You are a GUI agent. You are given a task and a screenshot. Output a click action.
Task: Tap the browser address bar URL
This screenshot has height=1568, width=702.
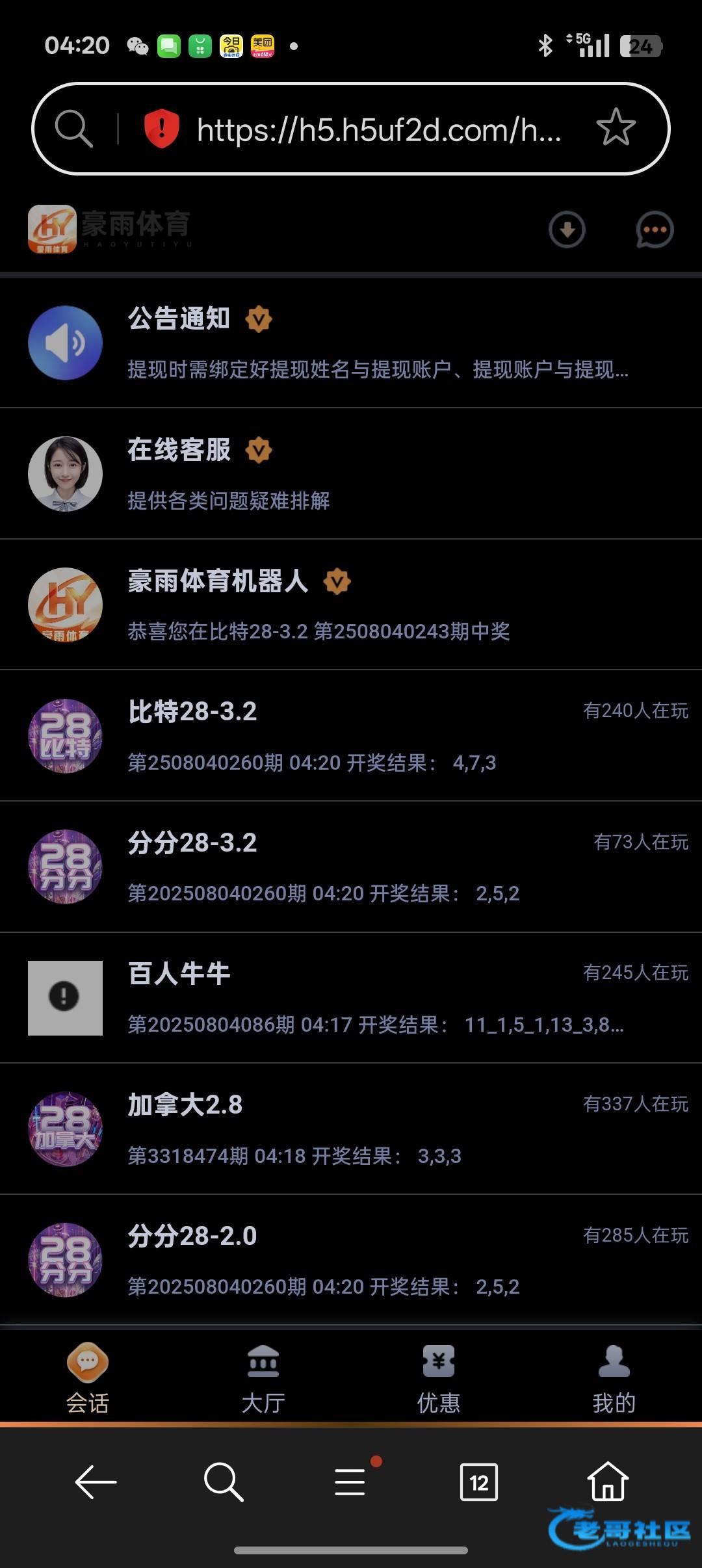click(378, 130)
